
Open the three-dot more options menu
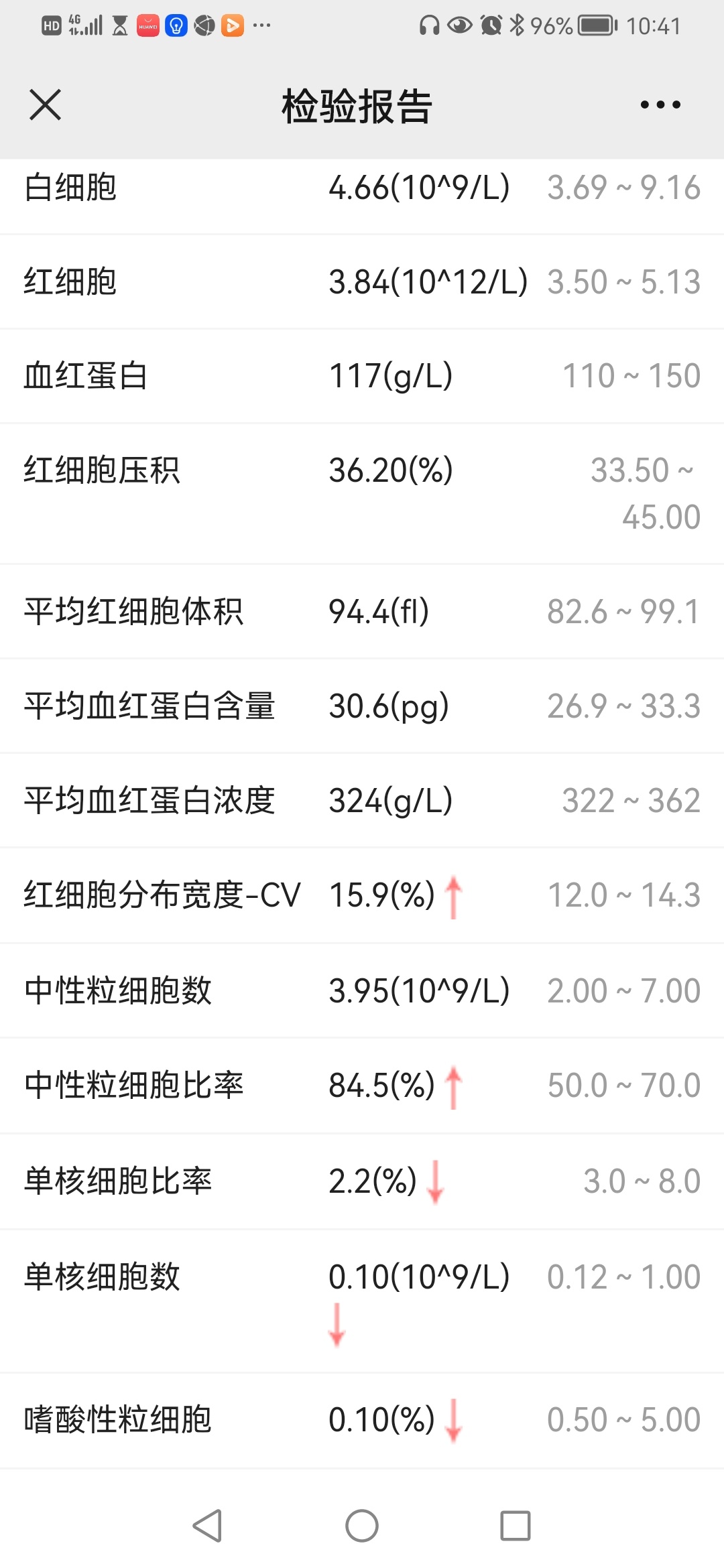pyautogui.click(x=660, y=105)
